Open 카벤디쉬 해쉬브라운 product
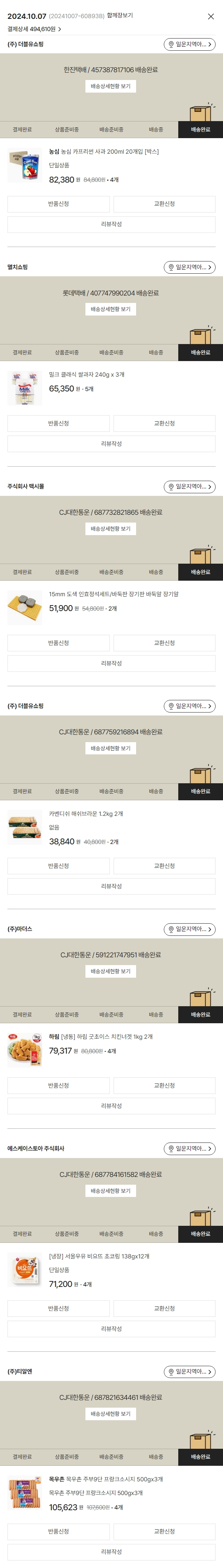 click(x=86, y=814)
